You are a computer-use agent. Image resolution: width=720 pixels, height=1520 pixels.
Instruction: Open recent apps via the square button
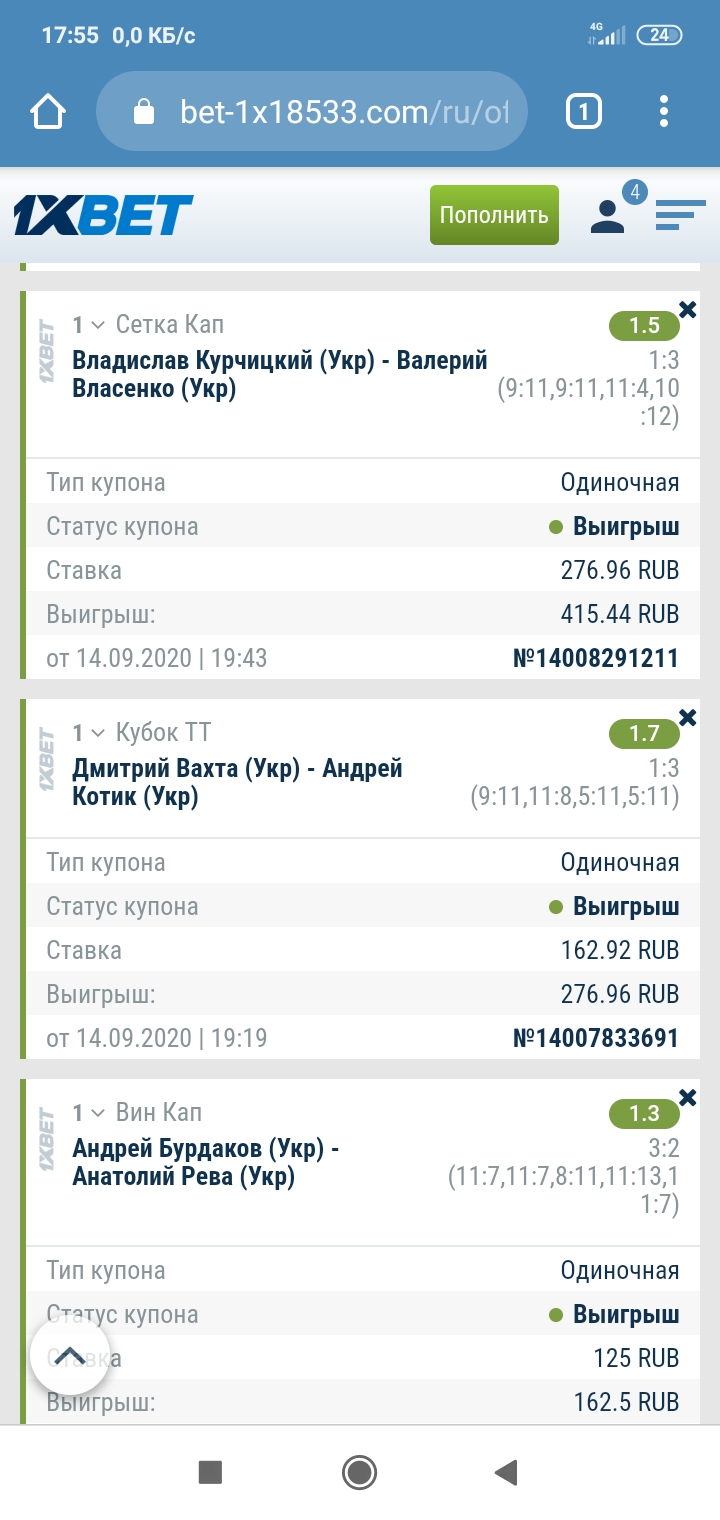(210, 1472)
